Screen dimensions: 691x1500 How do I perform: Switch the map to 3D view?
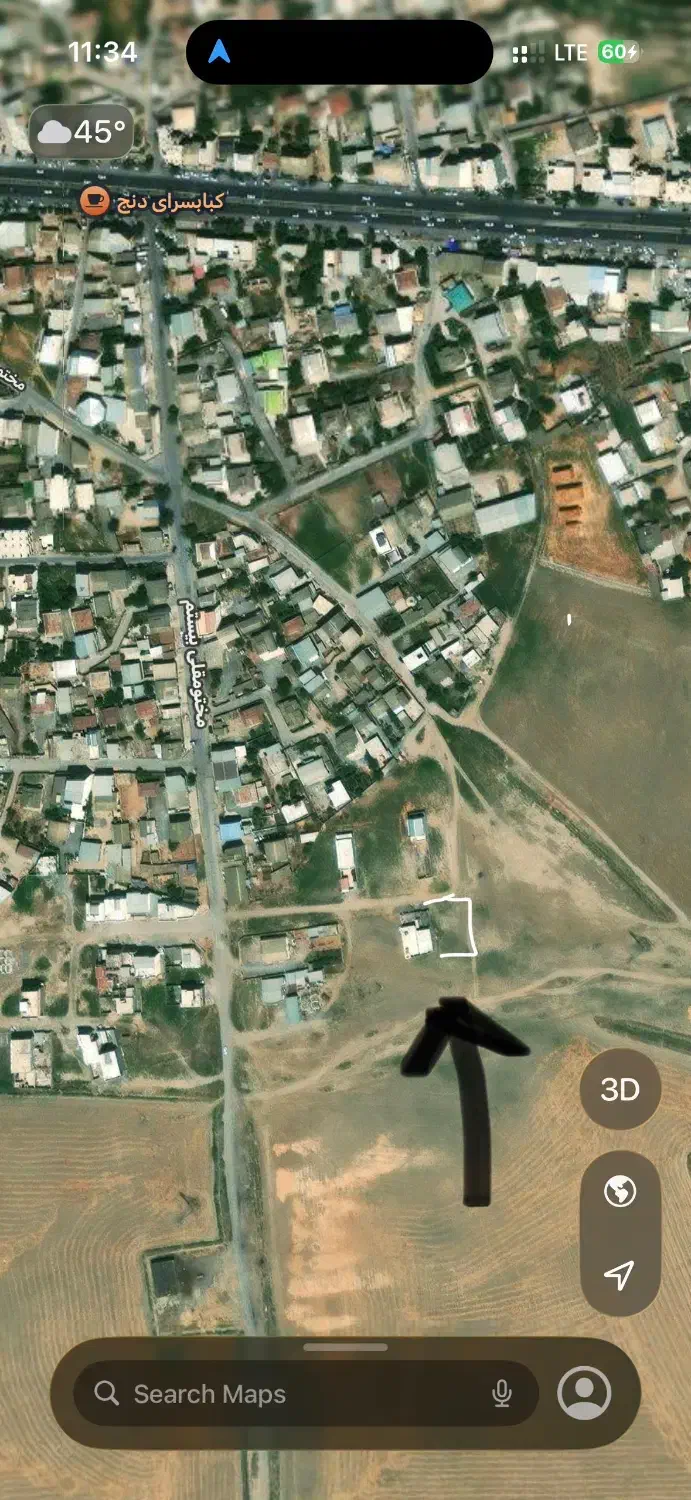tap(620, 1090)
